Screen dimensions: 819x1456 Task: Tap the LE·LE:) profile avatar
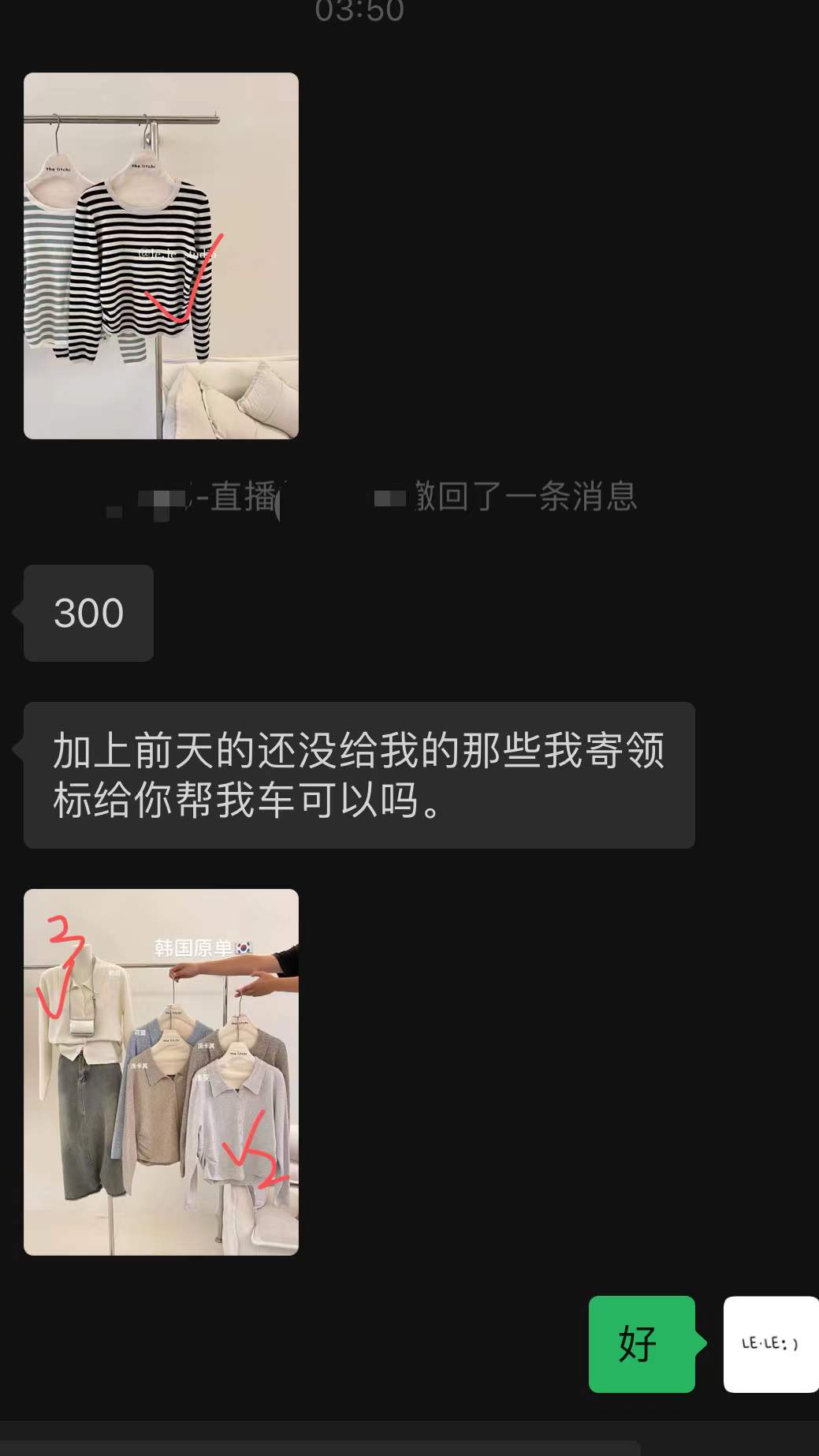coord(770,1343)
